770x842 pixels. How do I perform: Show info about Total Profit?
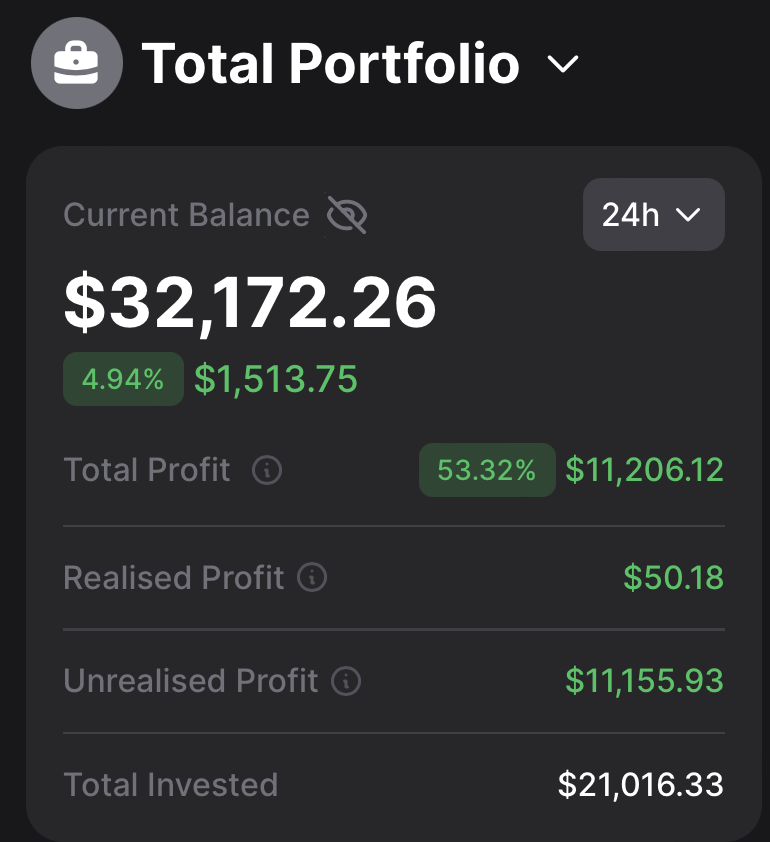tap(267, 470)
